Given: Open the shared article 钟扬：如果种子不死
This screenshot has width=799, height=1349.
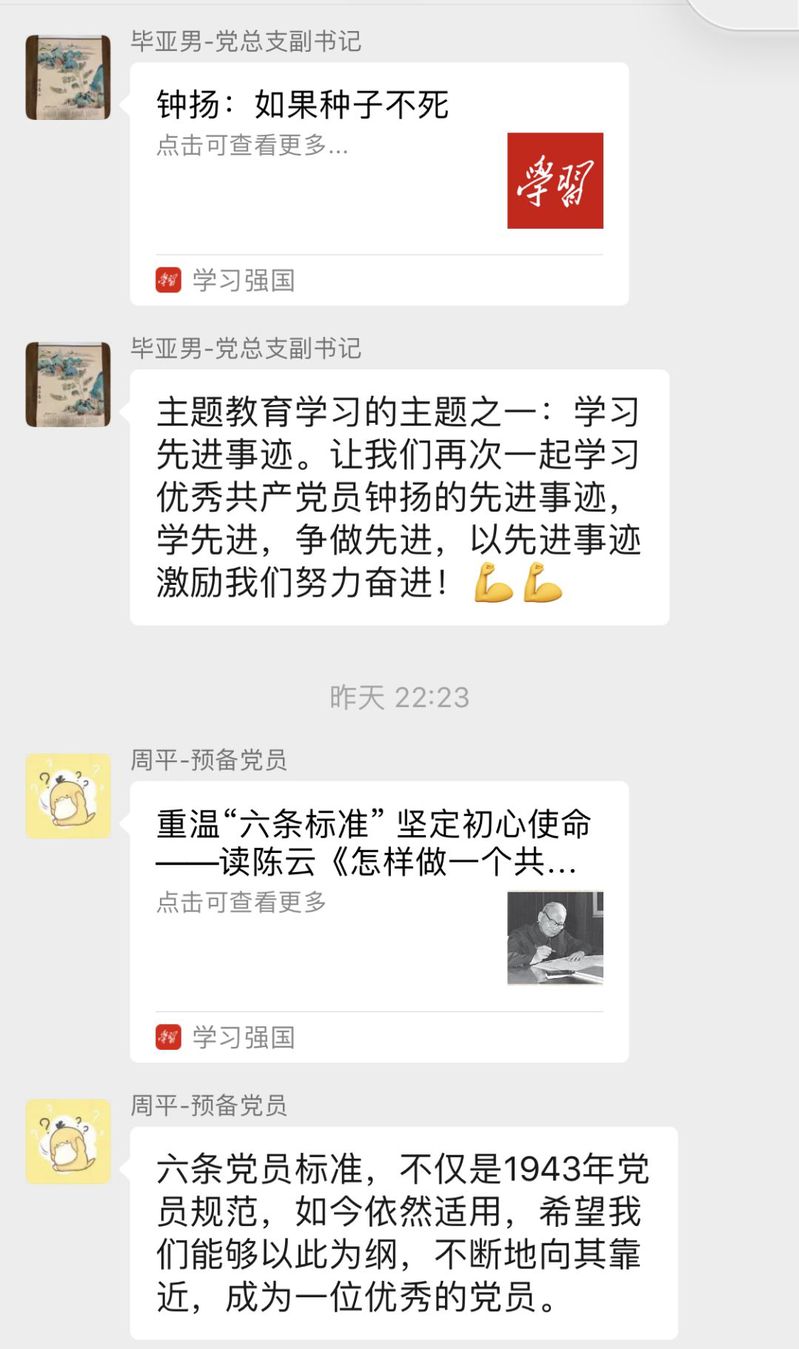Looking at the screenshot, I should tap(378, 183).
